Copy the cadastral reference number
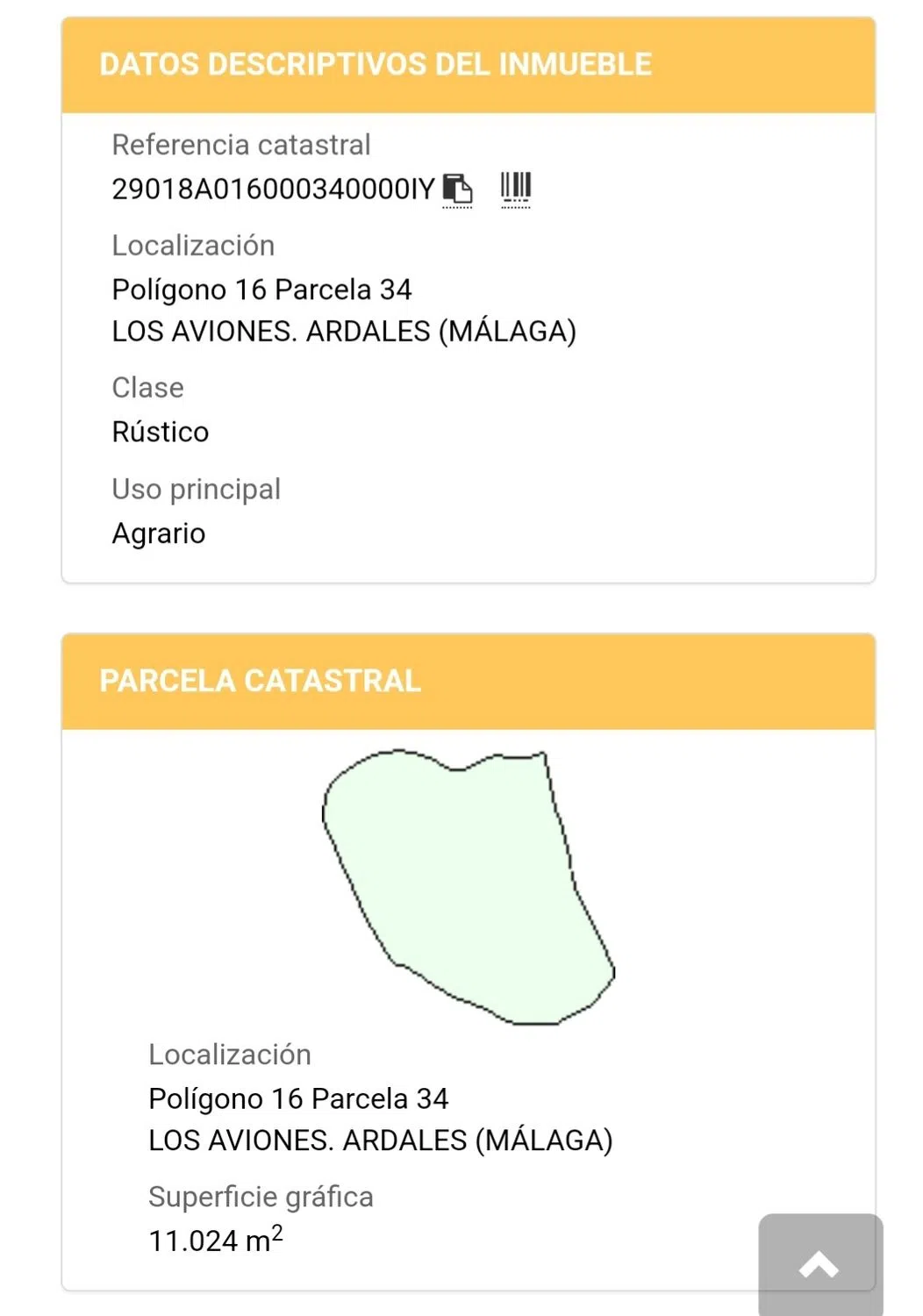This screenshot has width=923, height=1316. [457, 189]
